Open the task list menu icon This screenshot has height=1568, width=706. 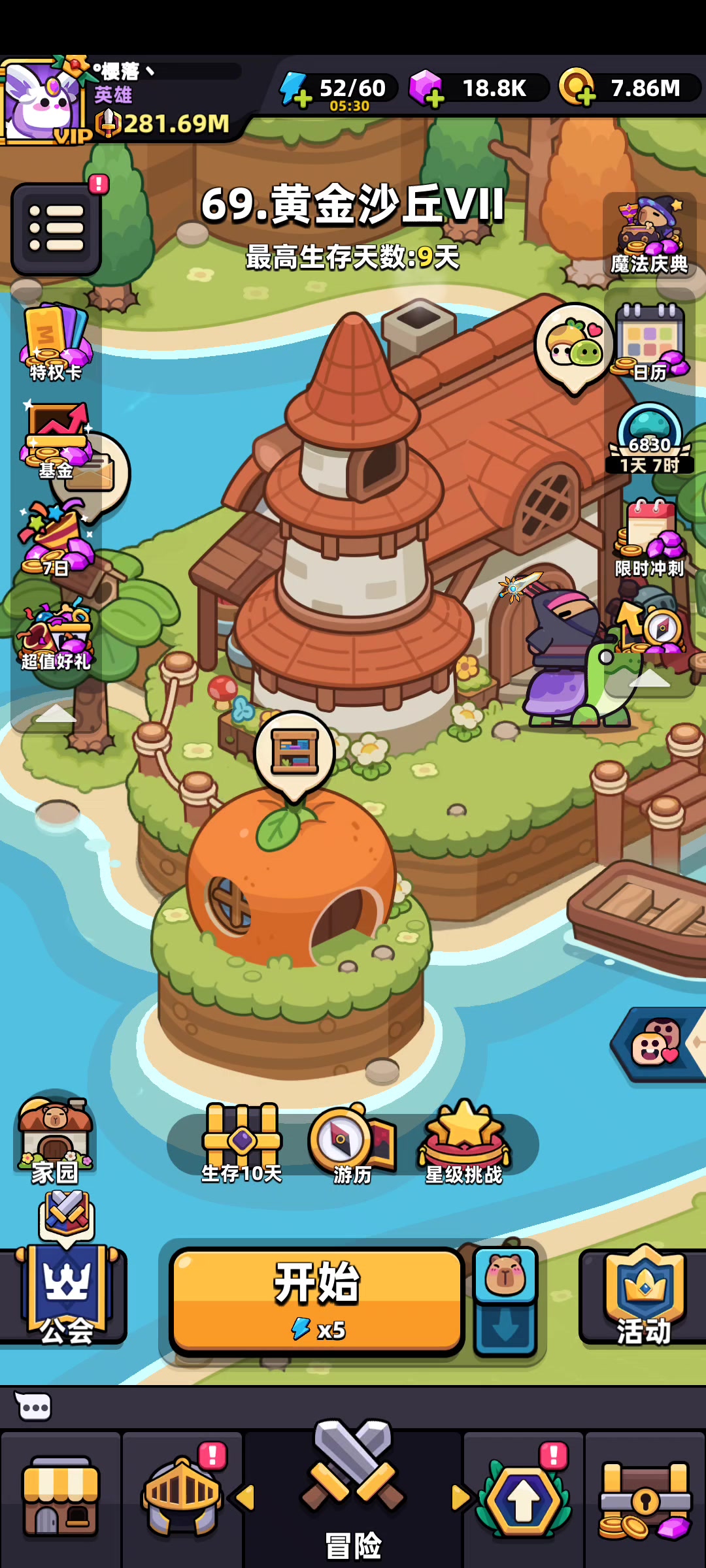pos(56,229)
